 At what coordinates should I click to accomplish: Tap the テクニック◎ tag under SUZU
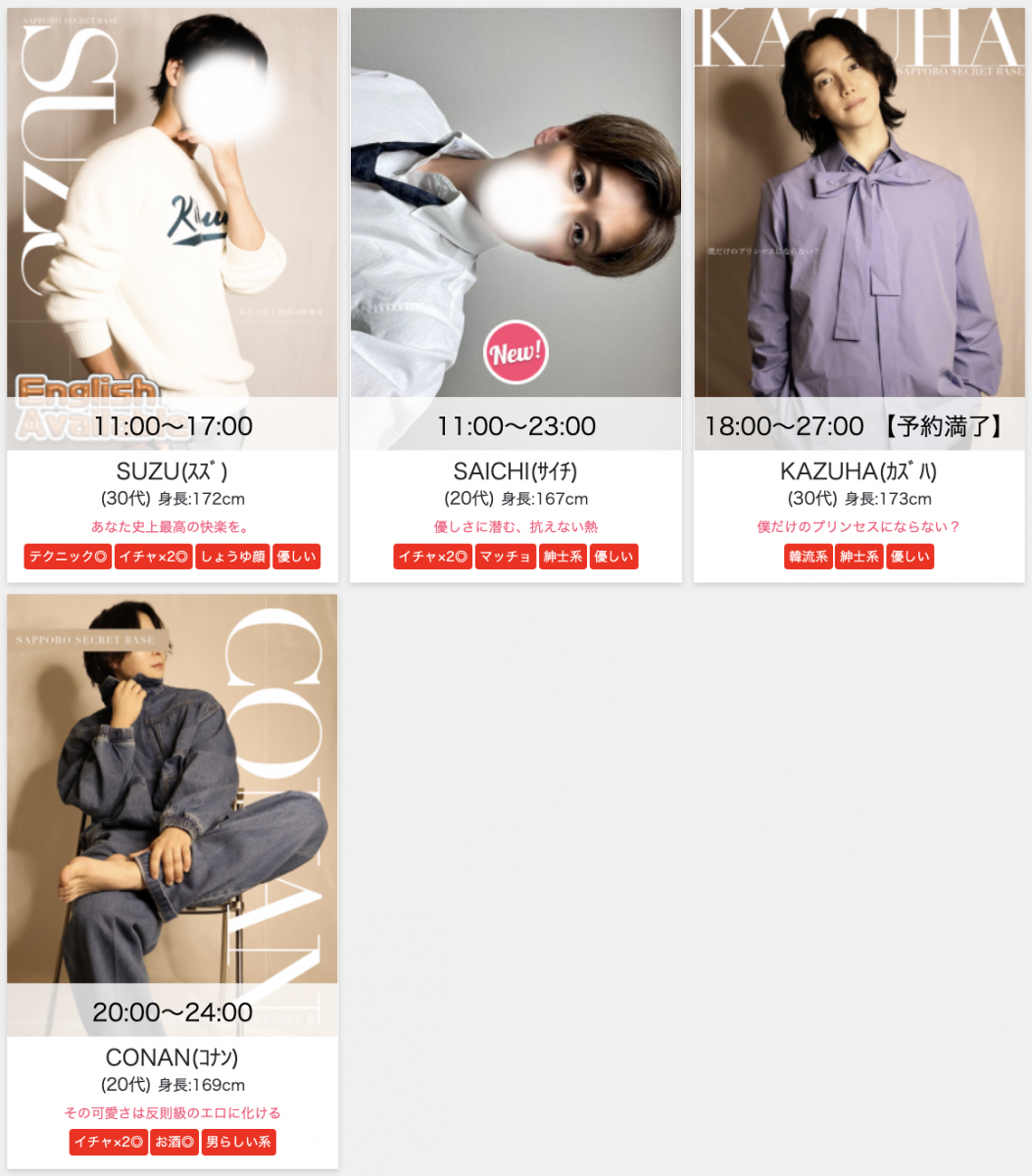68,557
